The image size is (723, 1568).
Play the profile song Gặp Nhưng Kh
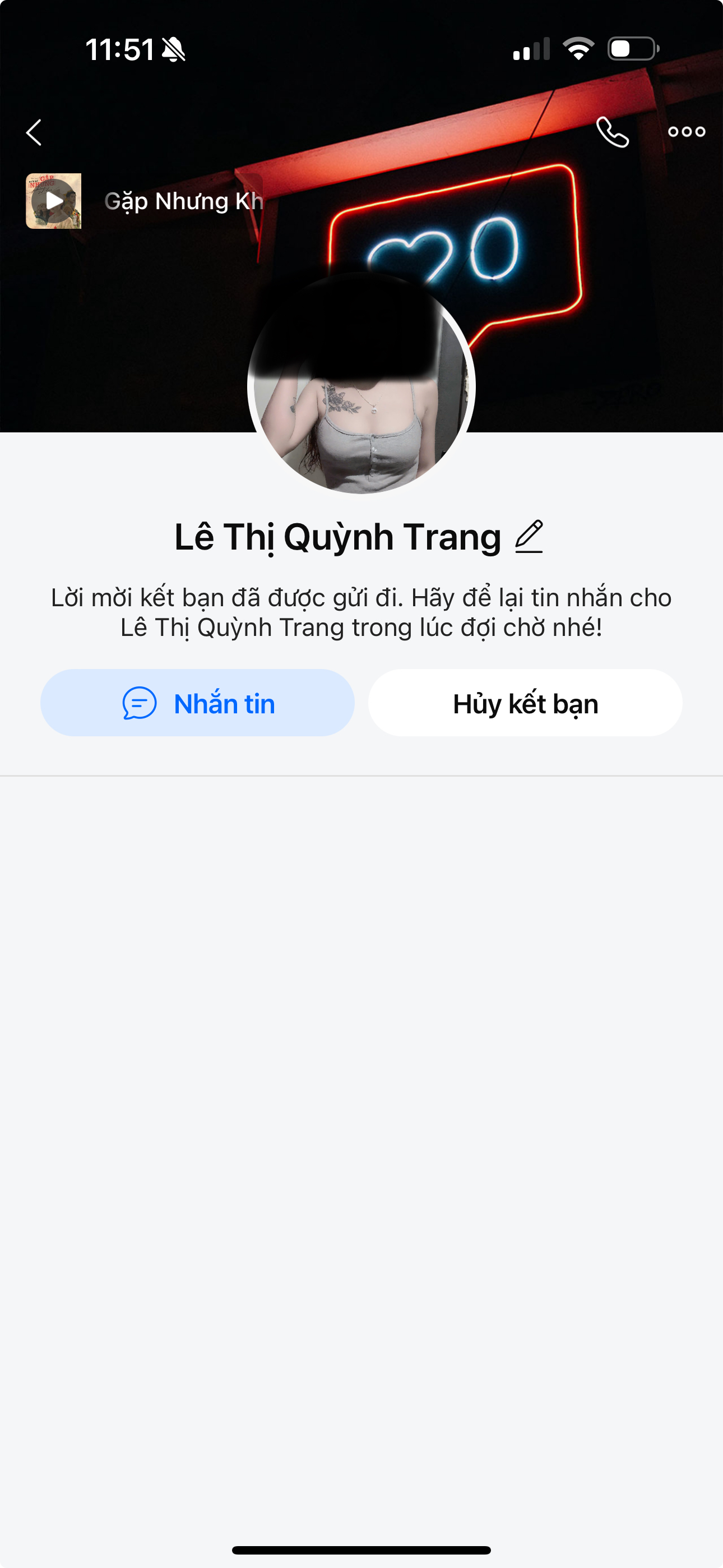(x=54, y=201)
